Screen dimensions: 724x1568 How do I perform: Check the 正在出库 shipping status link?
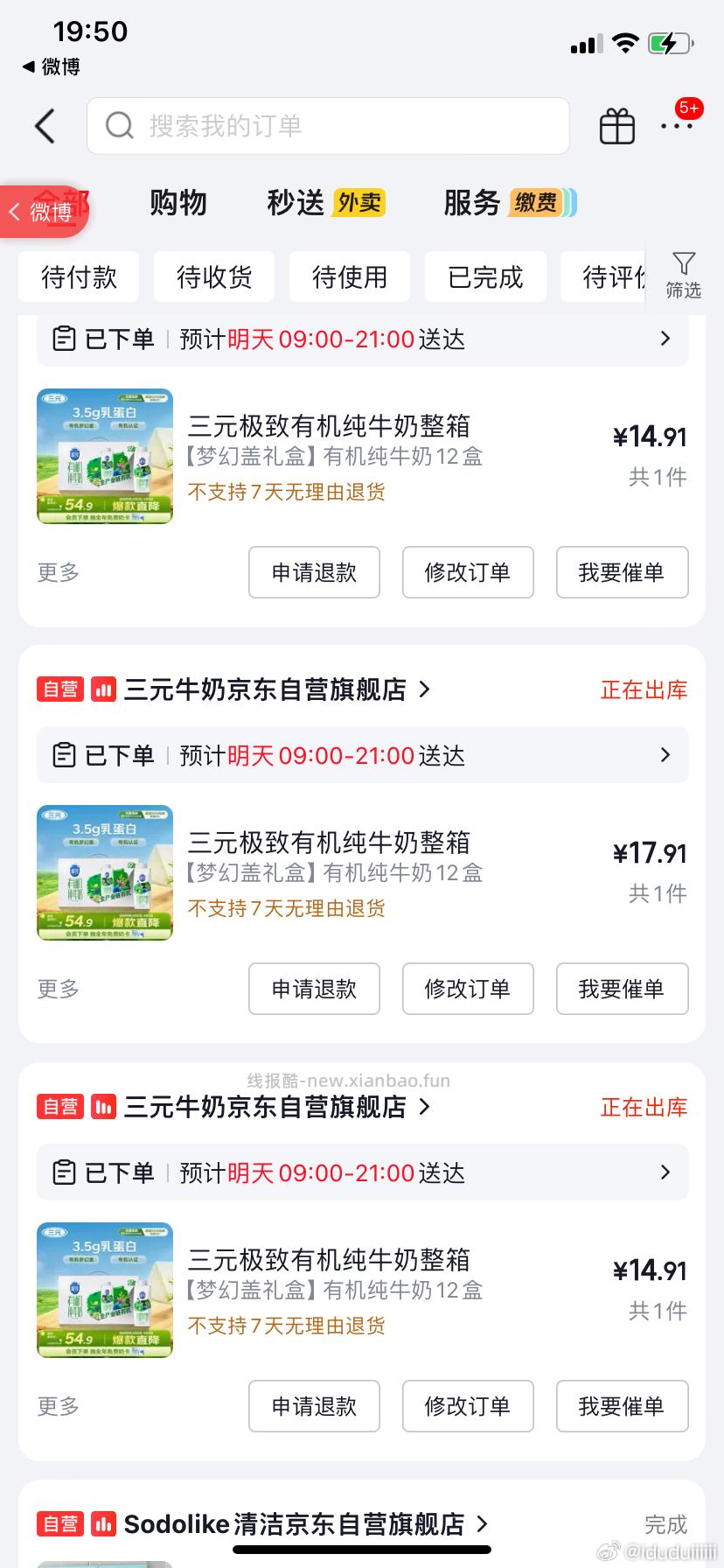(x=644, y=689)
